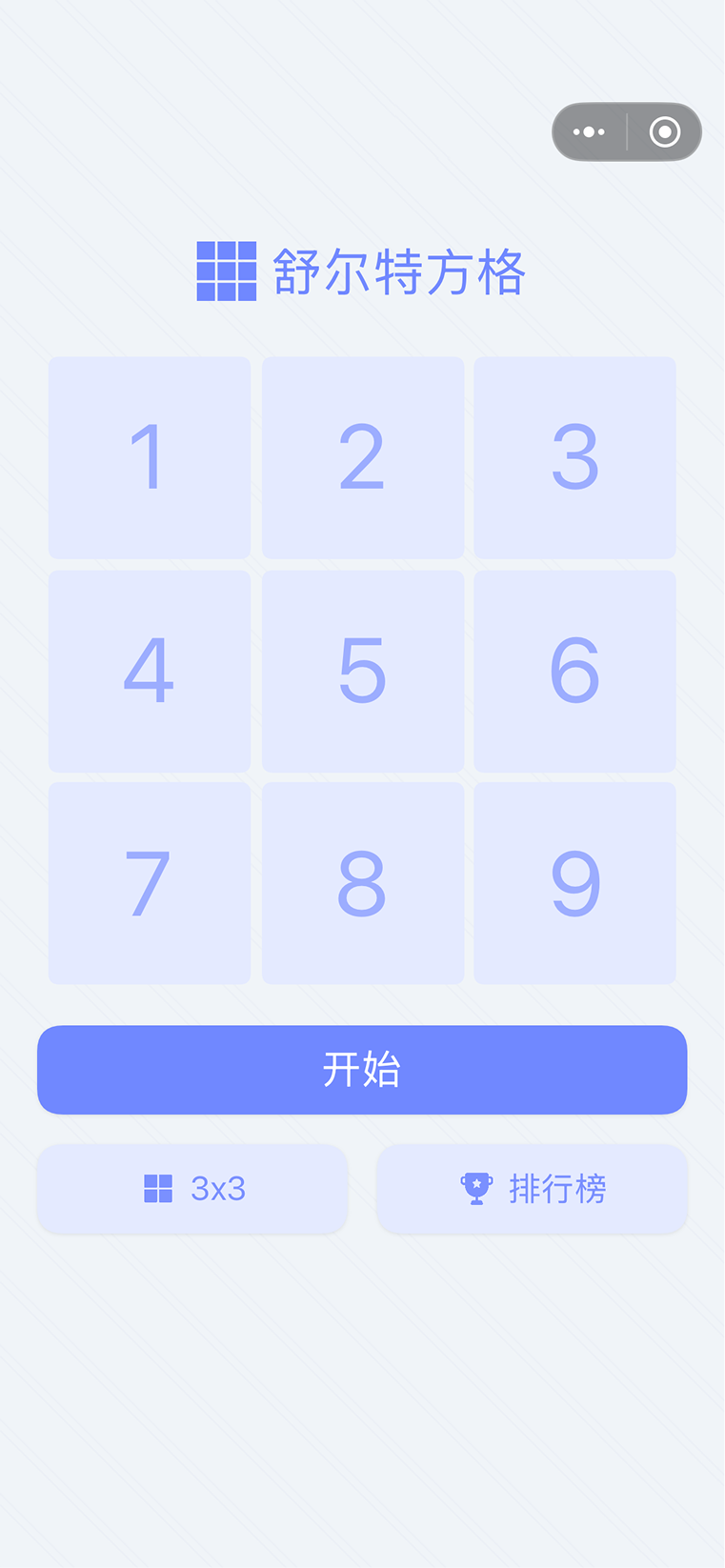
Task: Tap the bottom-right cell showing 9
Action: [x=574, y=883]
